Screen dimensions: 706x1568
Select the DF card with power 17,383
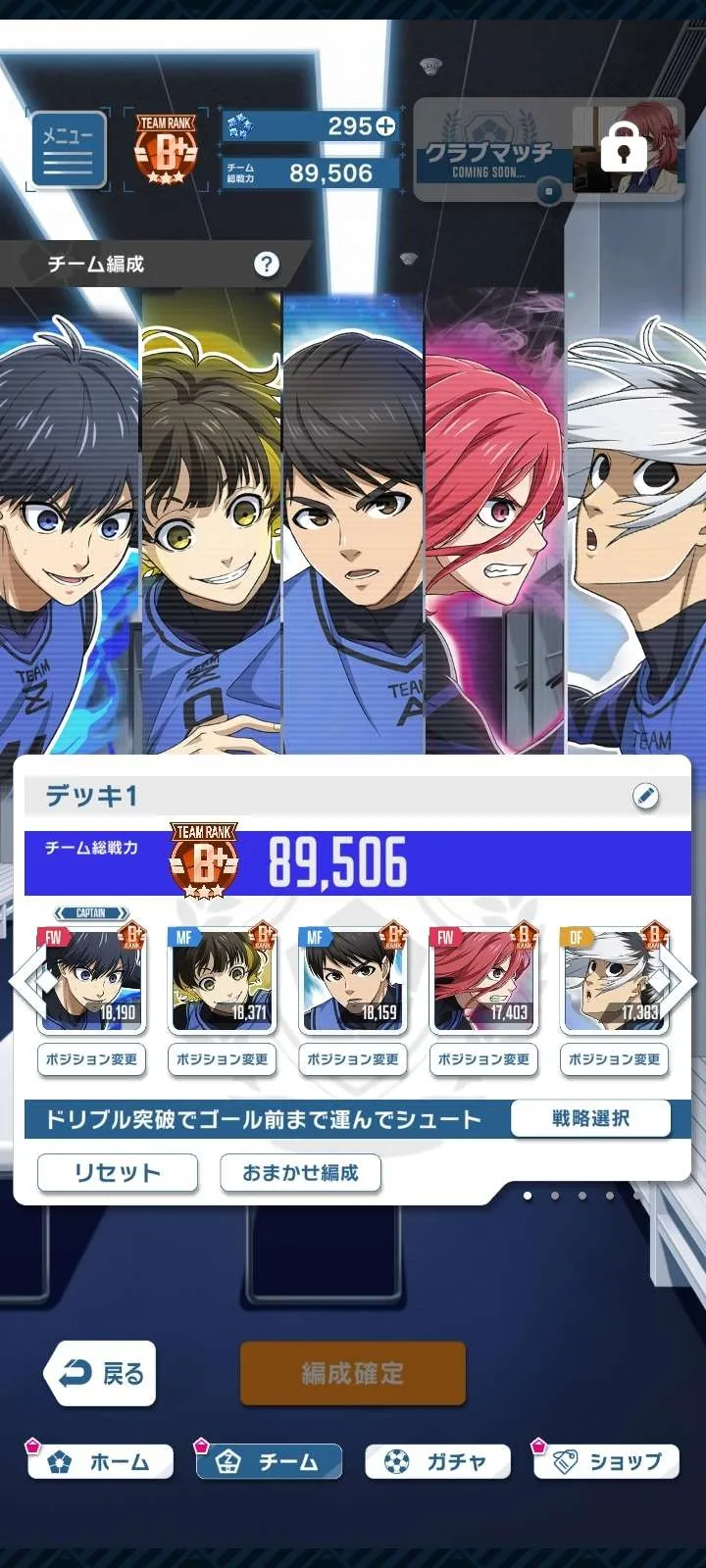[613, 980]
